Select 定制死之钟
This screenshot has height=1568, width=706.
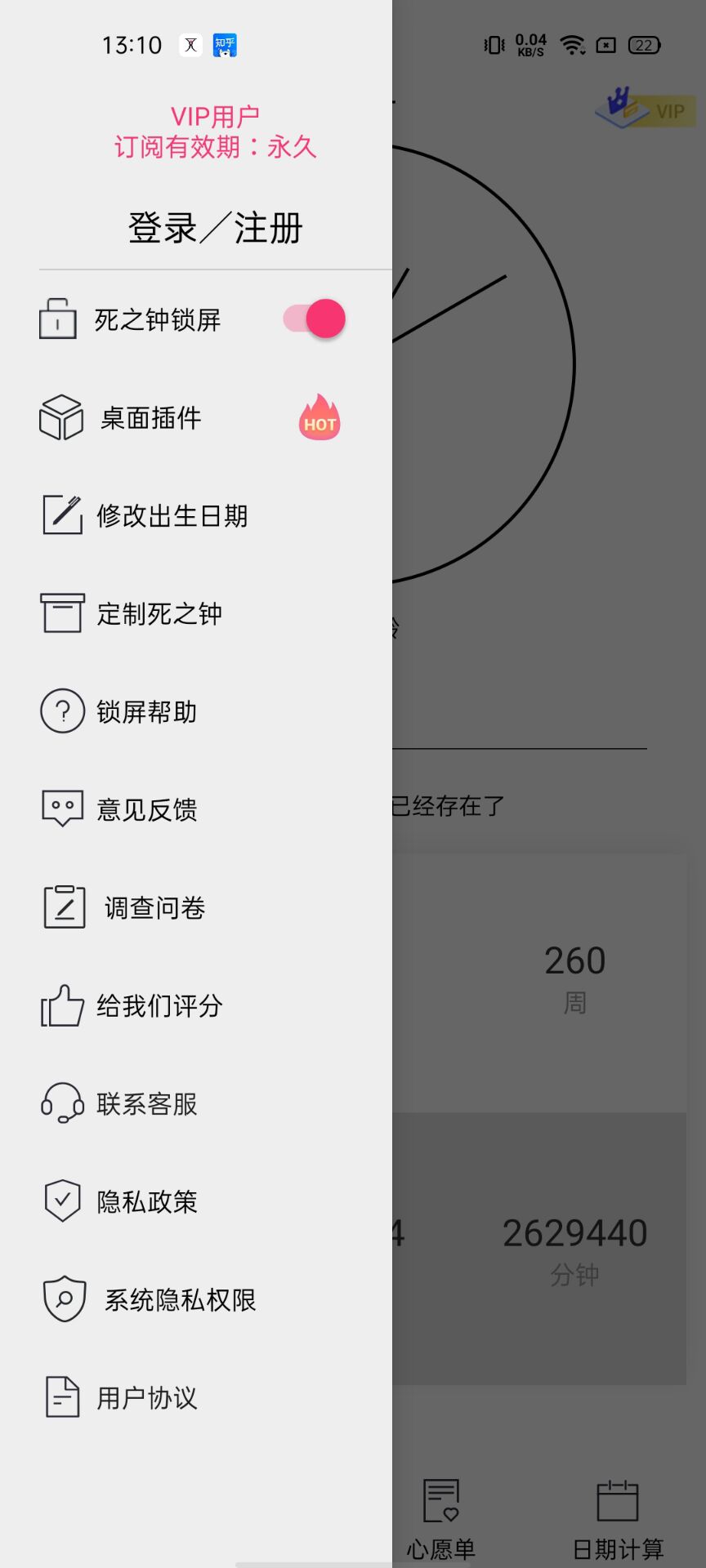(x=159, y=614)
